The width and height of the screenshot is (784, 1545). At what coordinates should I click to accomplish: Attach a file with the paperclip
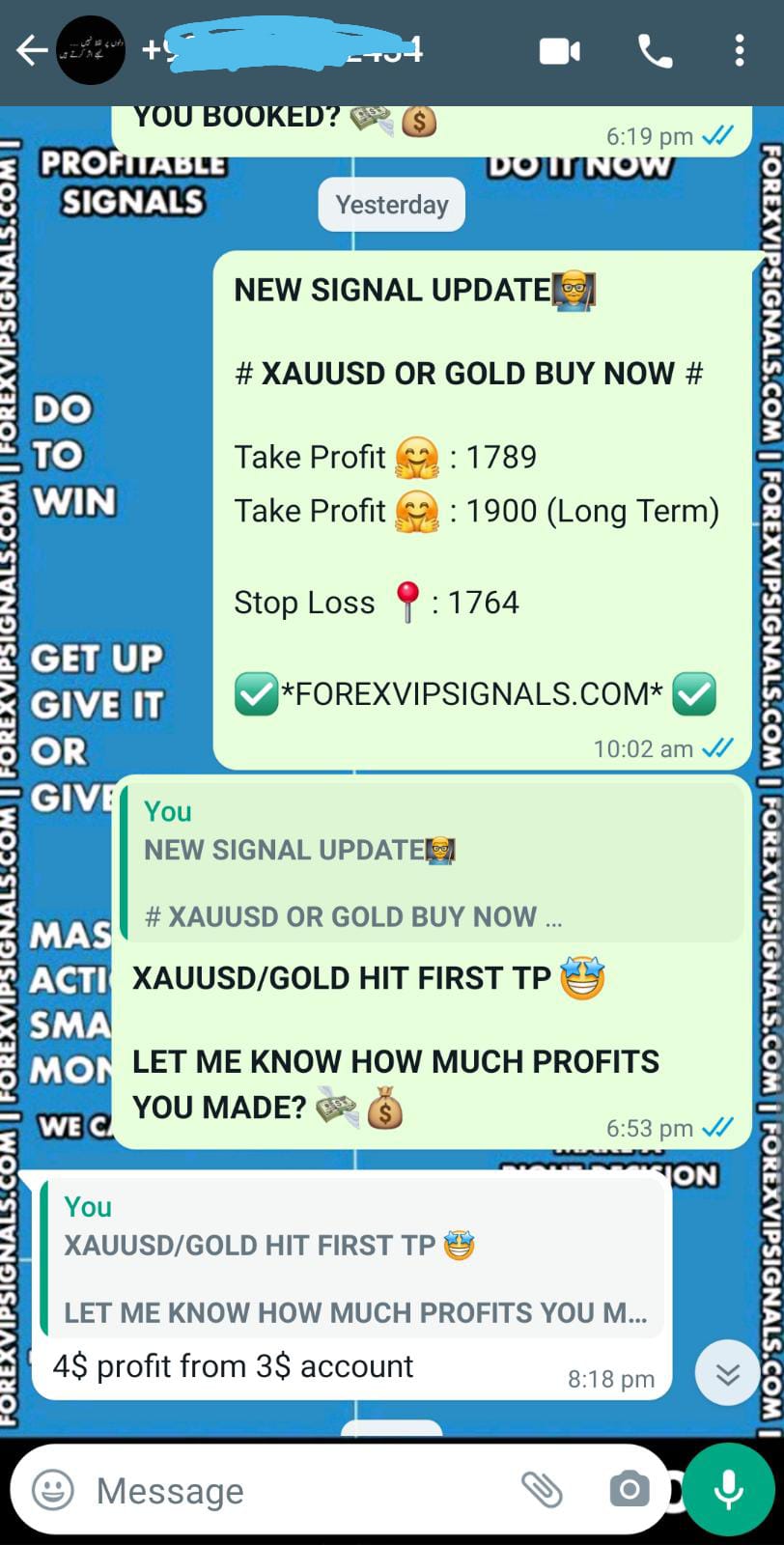542,1490
